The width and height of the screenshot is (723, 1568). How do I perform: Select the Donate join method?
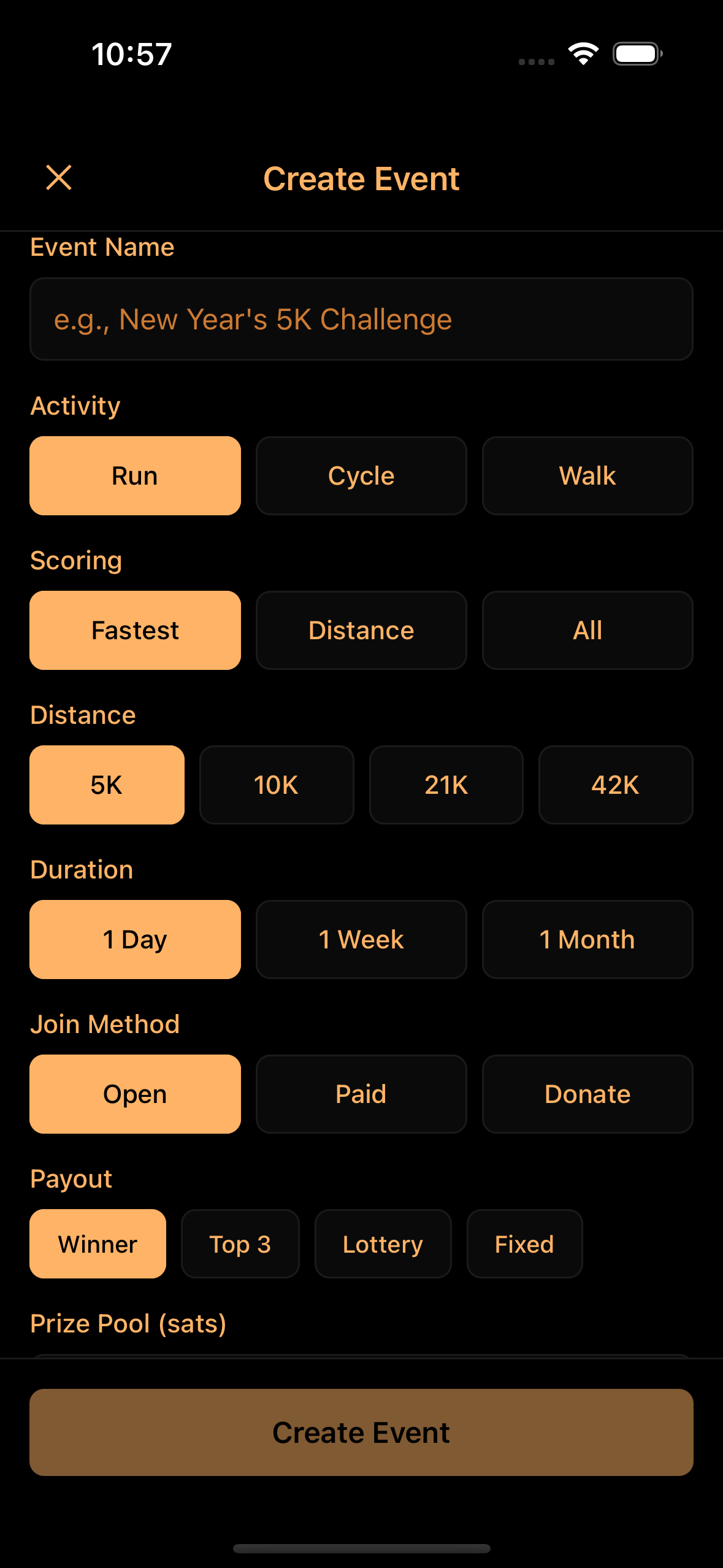587,1094
